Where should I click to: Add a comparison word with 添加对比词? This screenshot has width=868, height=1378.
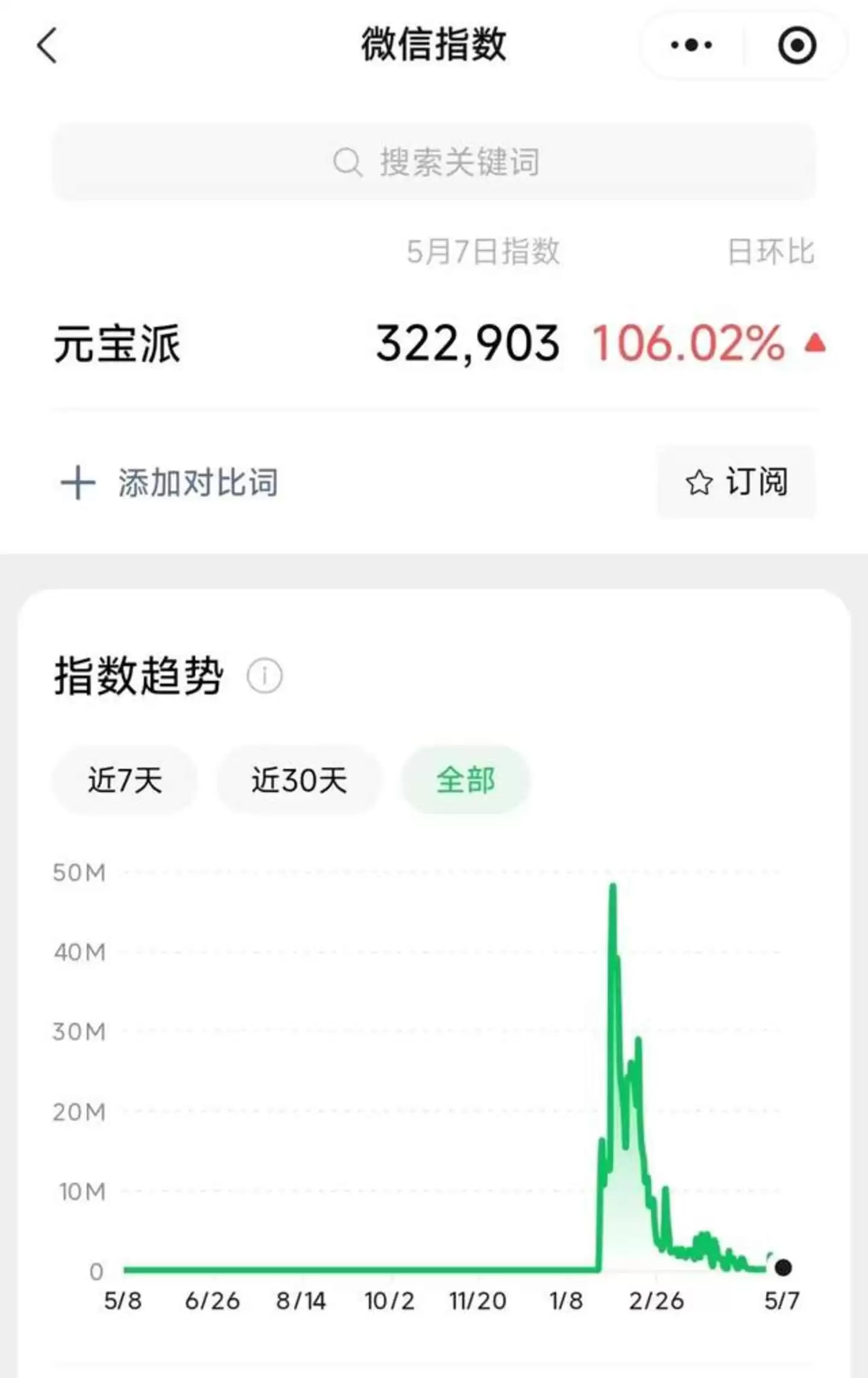click(x=169, y=483)
